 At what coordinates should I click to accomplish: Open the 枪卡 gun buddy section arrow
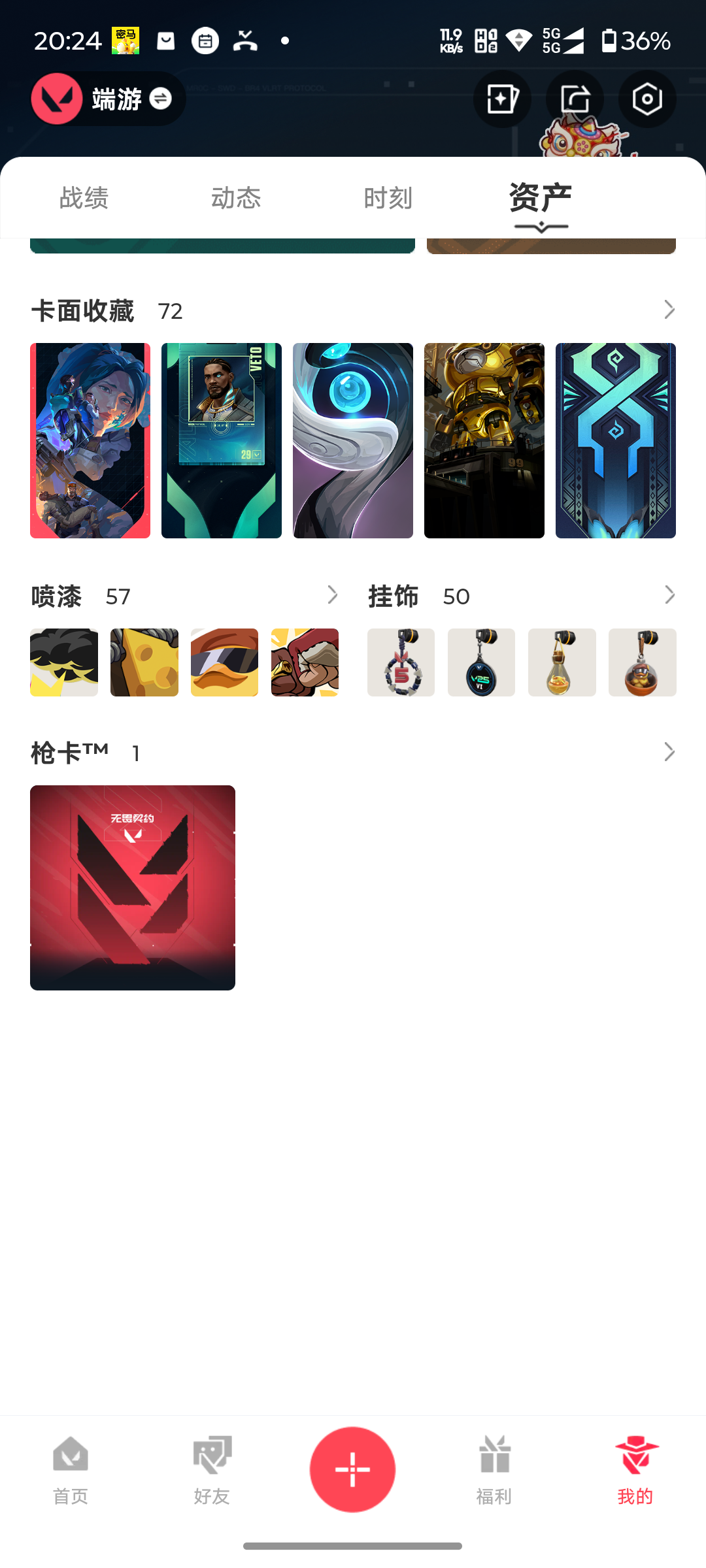pos(669,751)
